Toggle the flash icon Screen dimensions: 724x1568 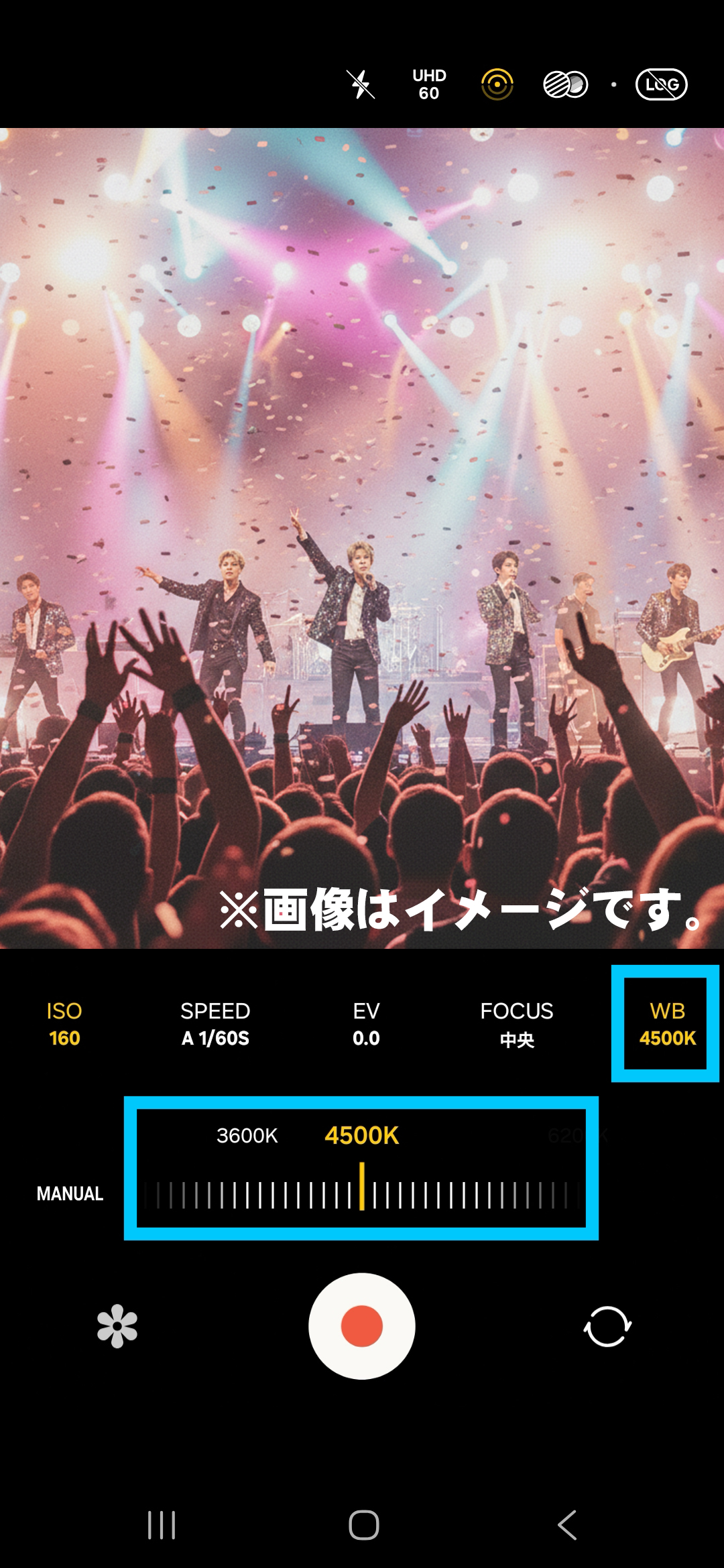click(361, 84)
